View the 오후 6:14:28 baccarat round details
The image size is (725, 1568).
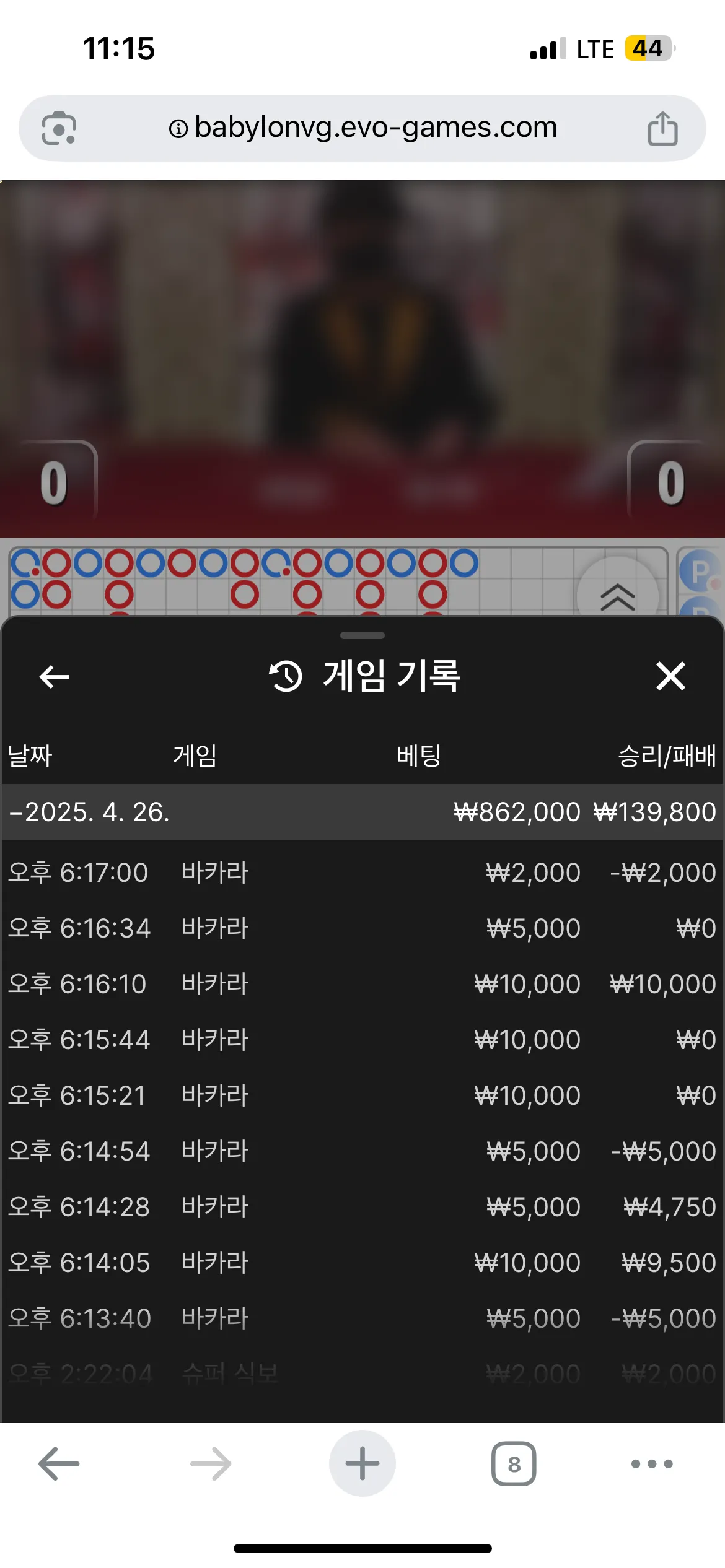click(362, 1207)
